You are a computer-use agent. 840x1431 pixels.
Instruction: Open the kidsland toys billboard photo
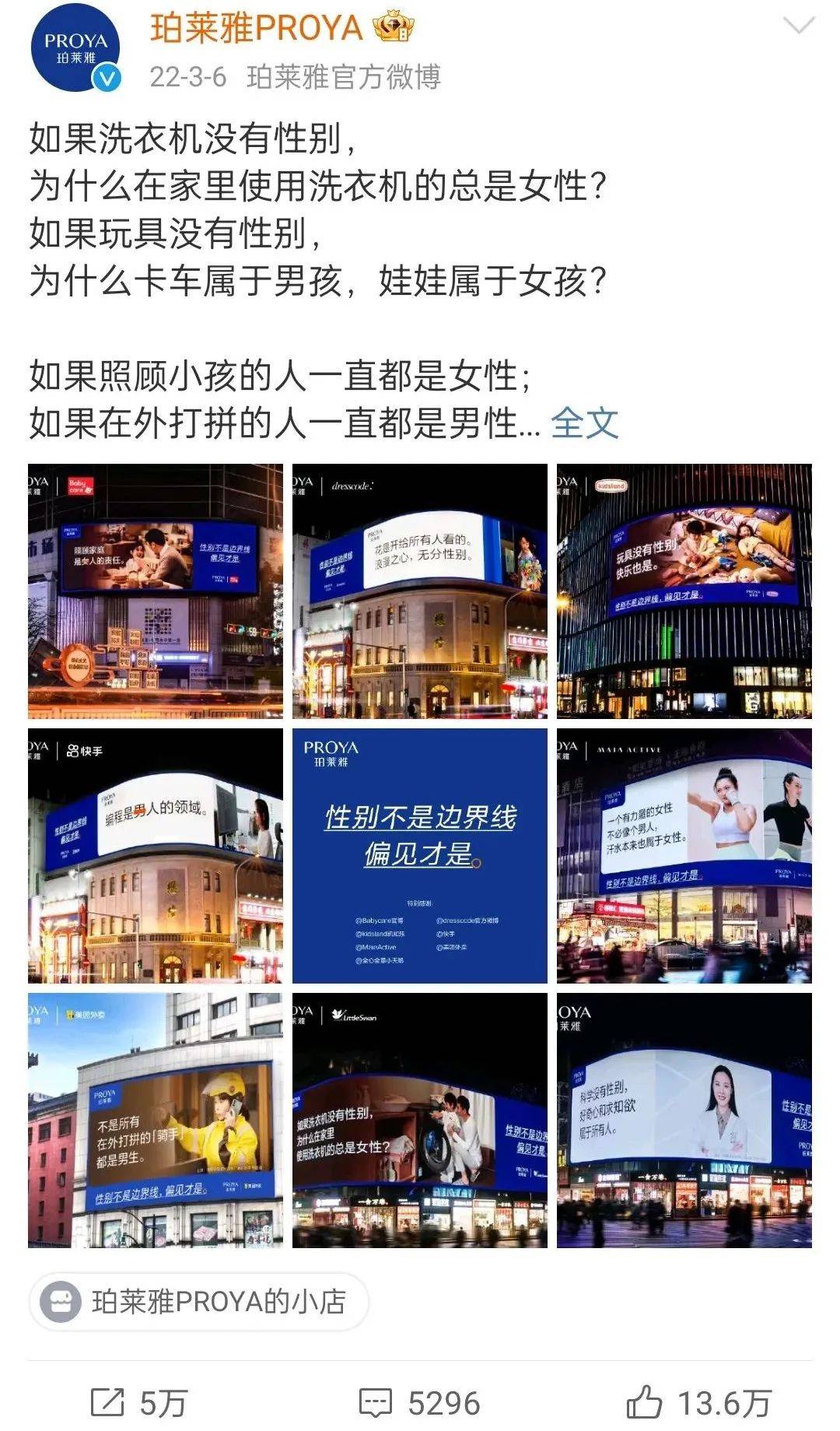(x=684, y=591)
